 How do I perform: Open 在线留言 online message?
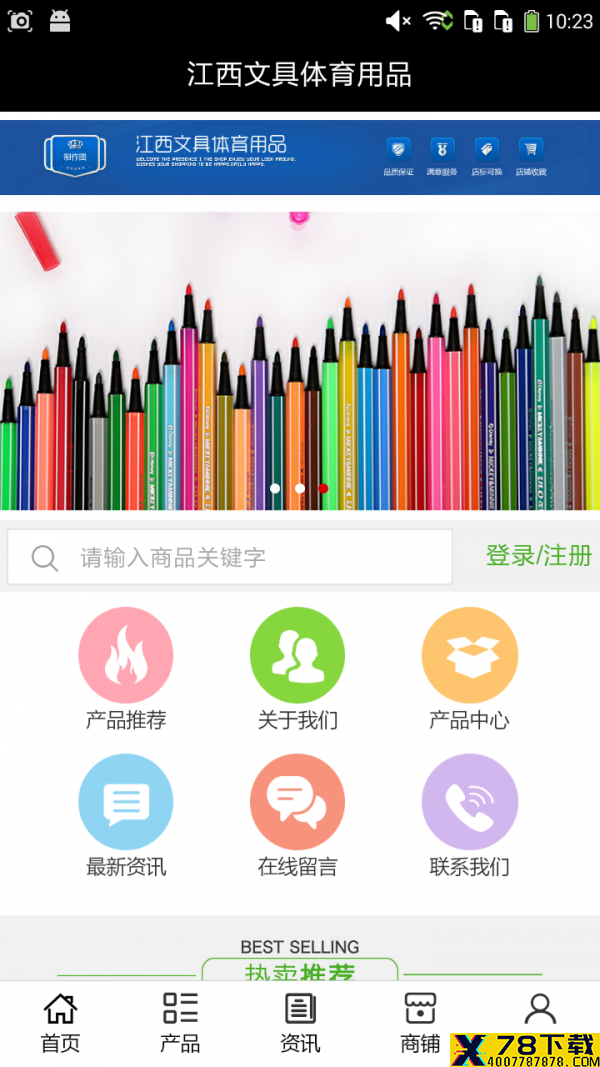point(297,816)
